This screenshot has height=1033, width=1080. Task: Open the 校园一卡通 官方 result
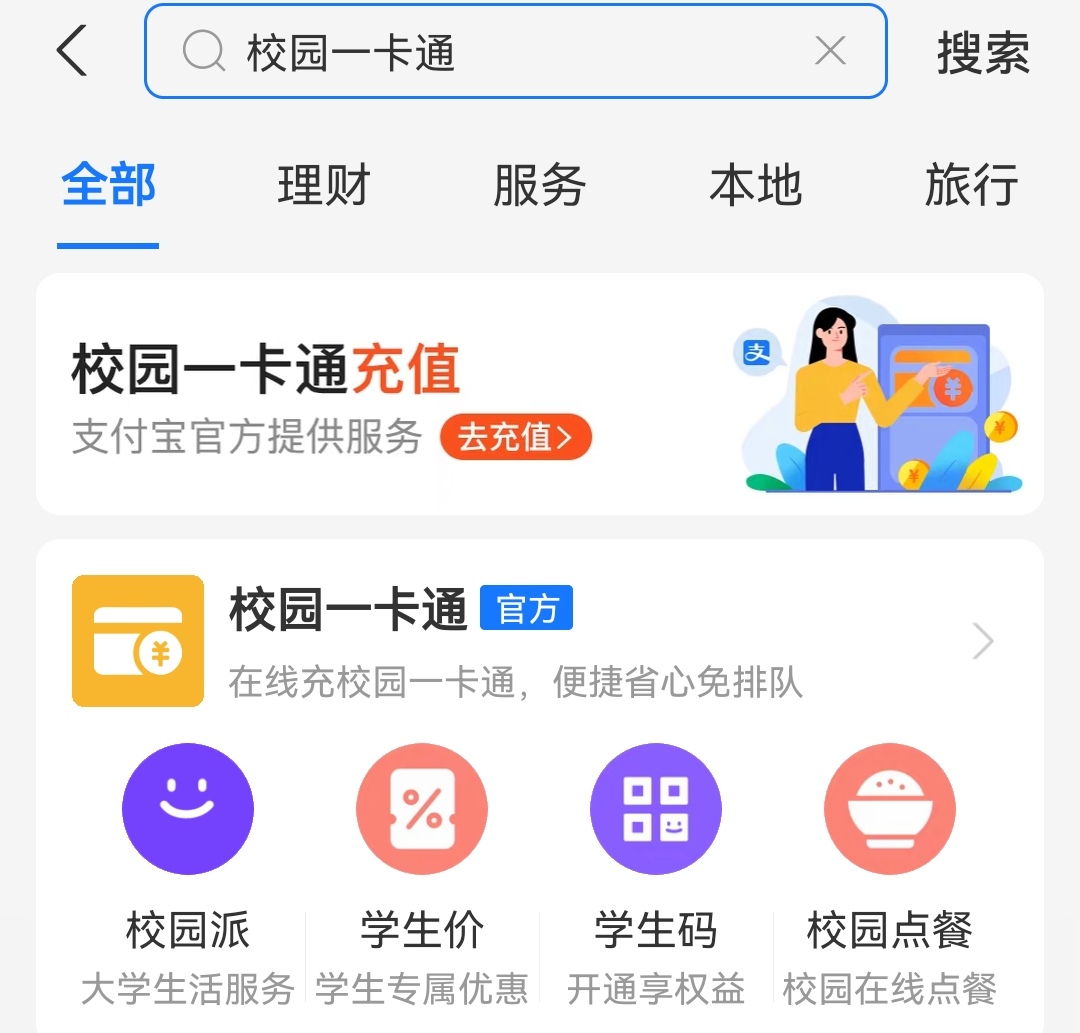[540, 641]
